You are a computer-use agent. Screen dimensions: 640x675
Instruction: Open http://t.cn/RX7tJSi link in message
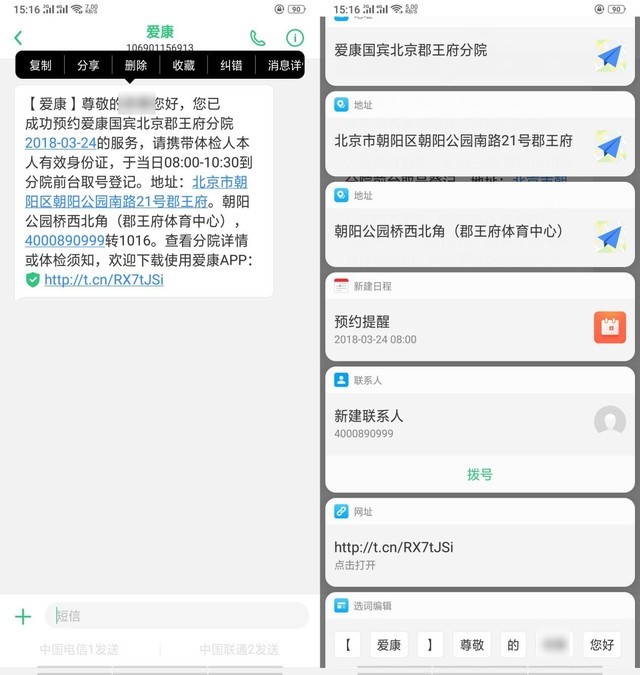(x=103, y=280)
